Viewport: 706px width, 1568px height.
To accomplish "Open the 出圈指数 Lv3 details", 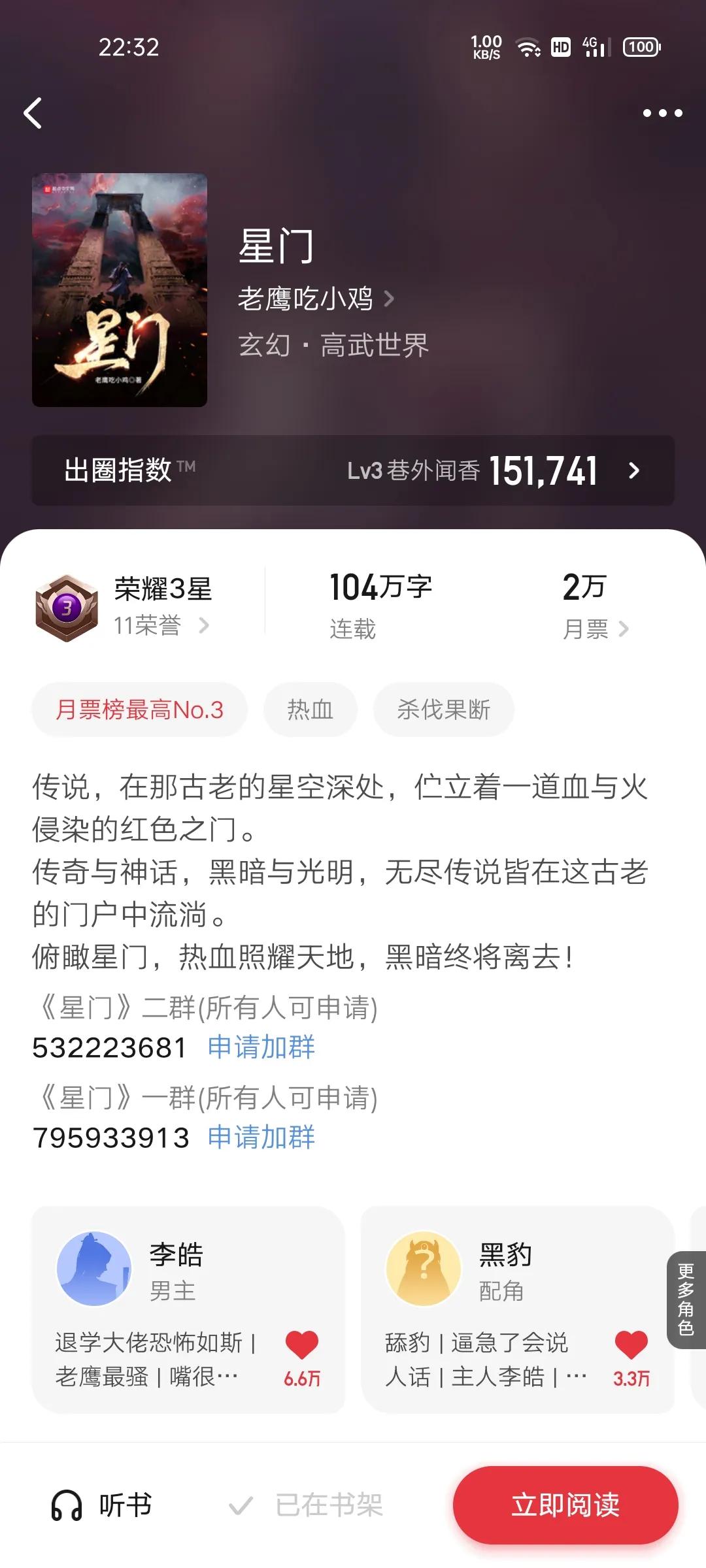I will (x=353, y=470).
